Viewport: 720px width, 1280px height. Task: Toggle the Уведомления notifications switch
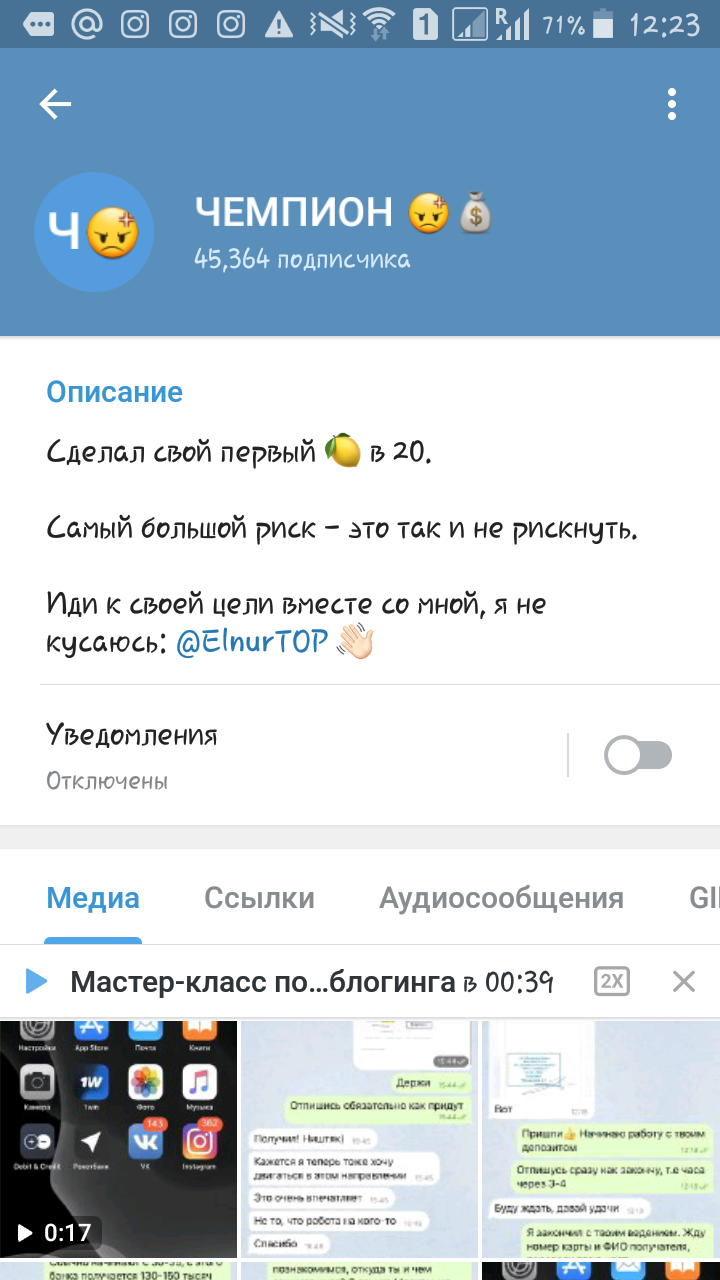638,755
